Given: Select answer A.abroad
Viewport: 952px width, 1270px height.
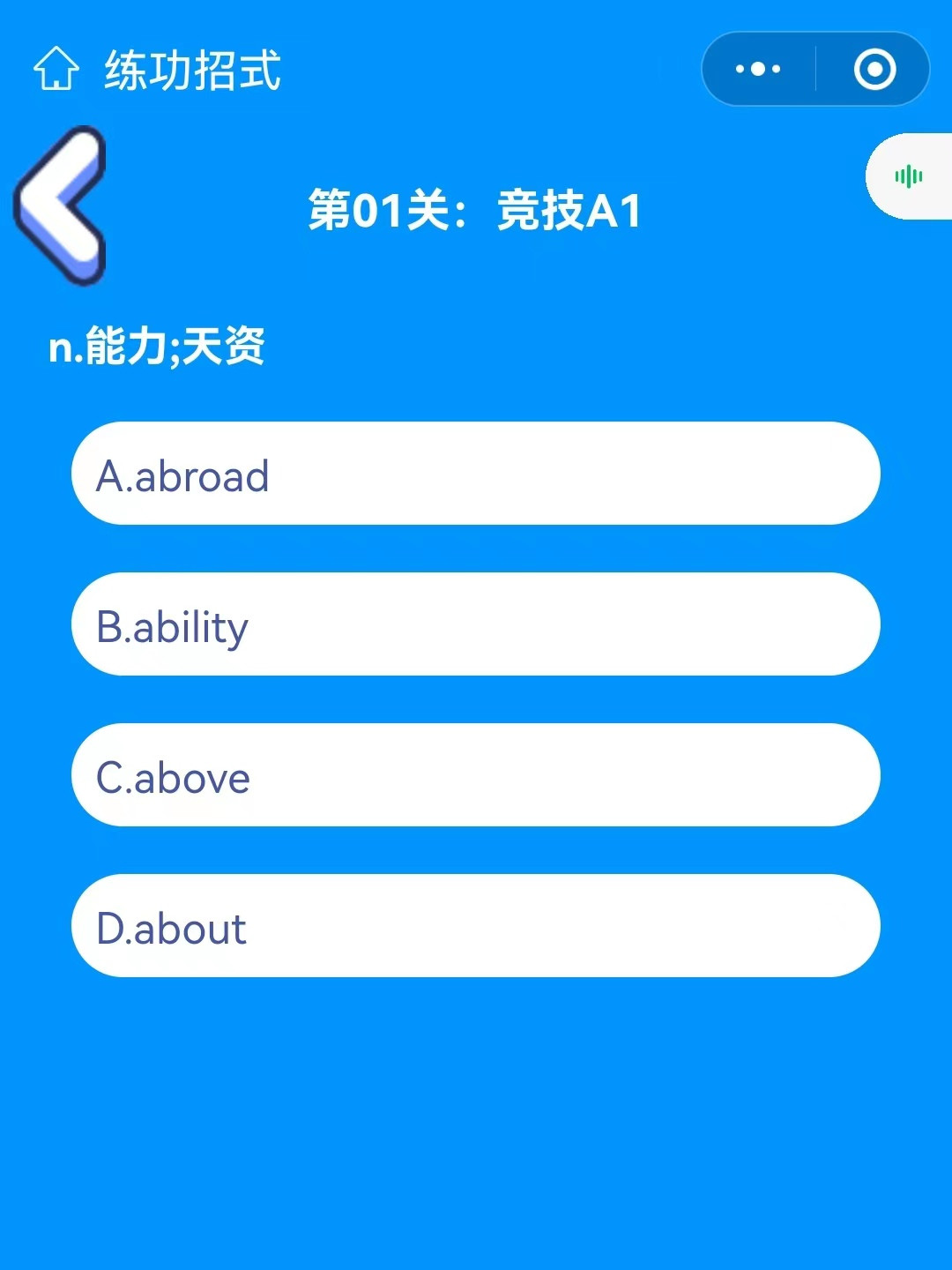Looking at the screenshot, I should pos(476,474).
